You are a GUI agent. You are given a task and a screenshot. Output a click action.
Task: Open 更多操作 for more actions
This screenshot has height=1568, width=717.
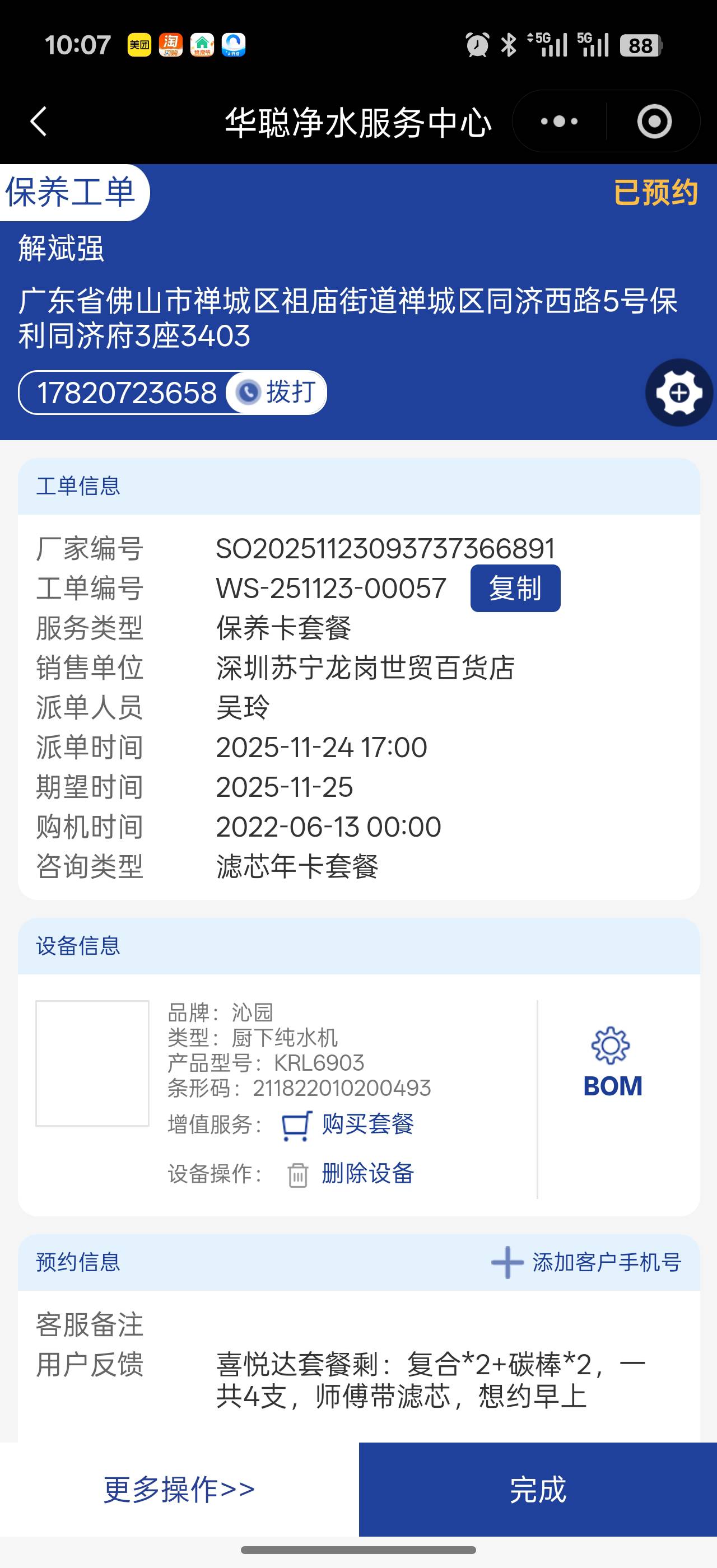pyautogui.click(x=179, y=1489)
